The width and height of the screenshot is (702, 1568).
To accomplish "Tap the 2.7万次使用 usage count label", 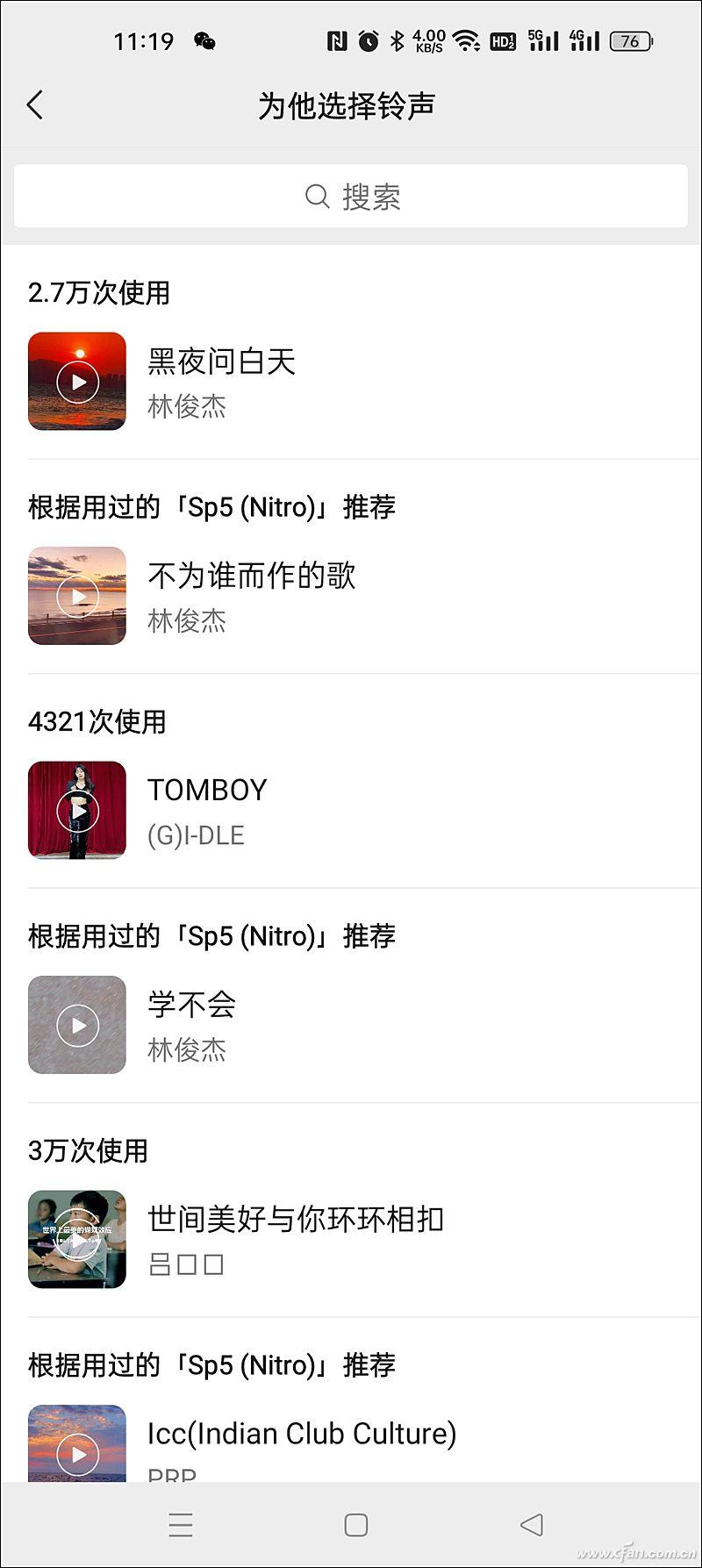I will click(99, 294).
